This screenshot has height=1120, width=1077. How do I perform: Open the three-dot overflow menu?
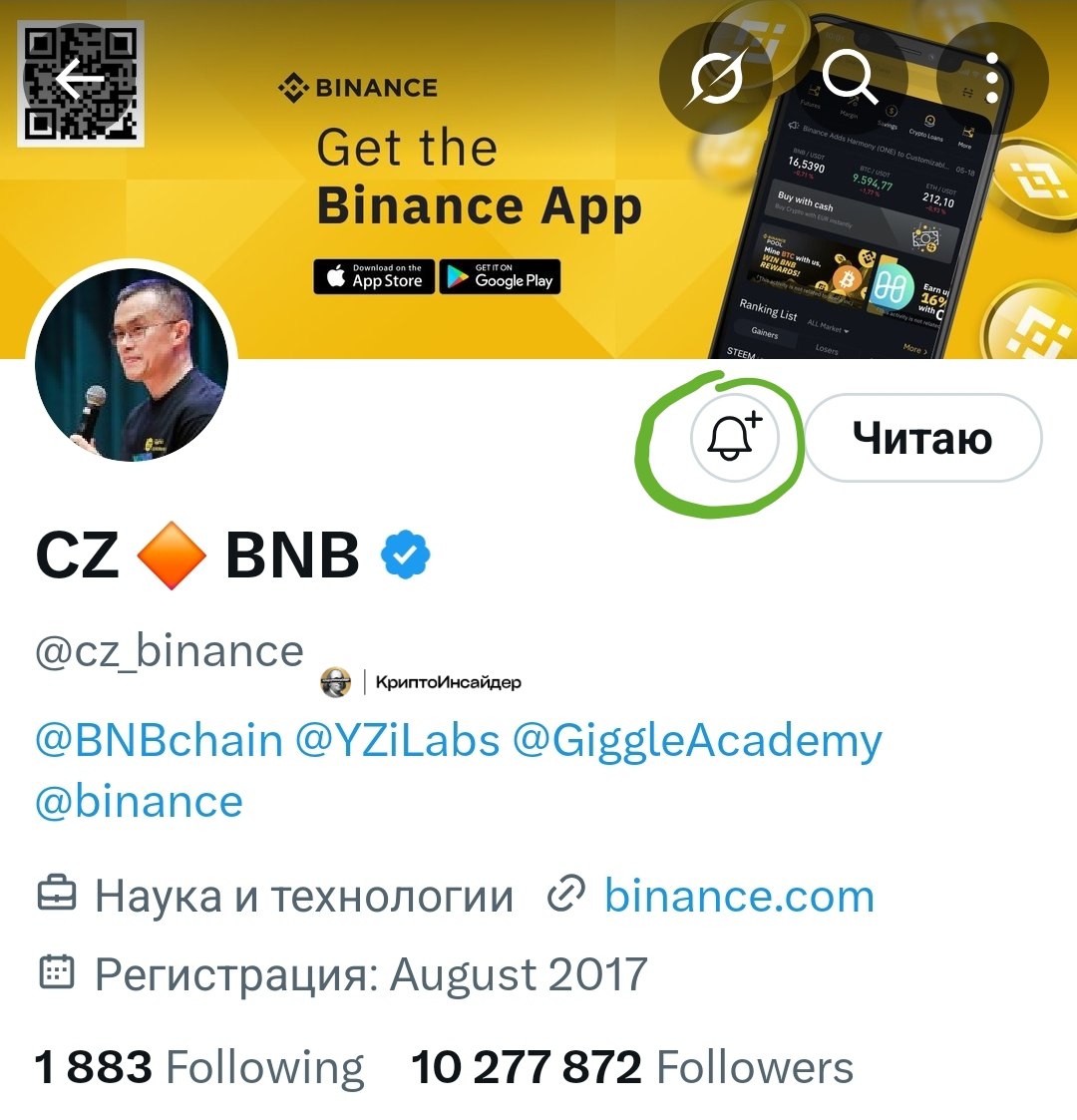991,78
